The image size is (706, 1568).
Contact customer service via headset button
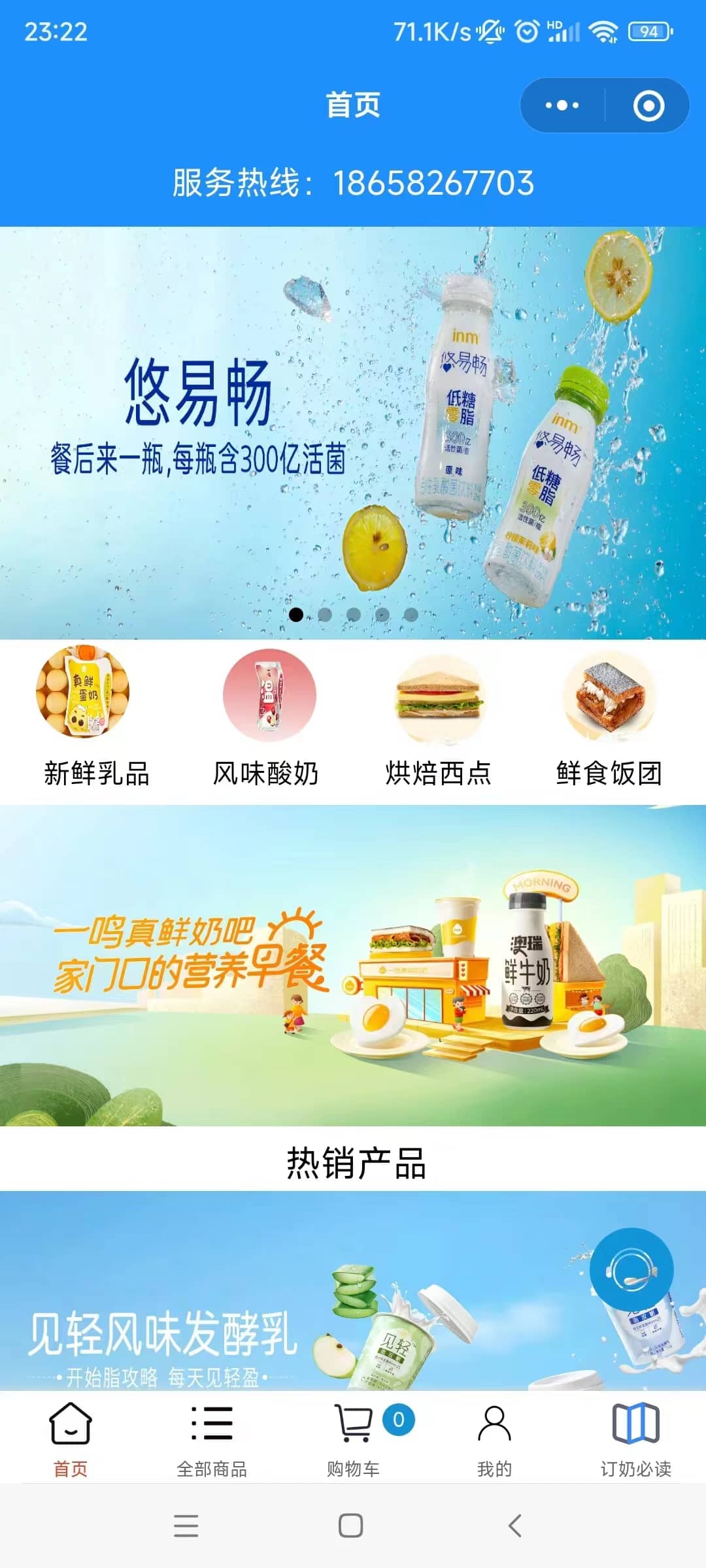[x=631, y=1269]
